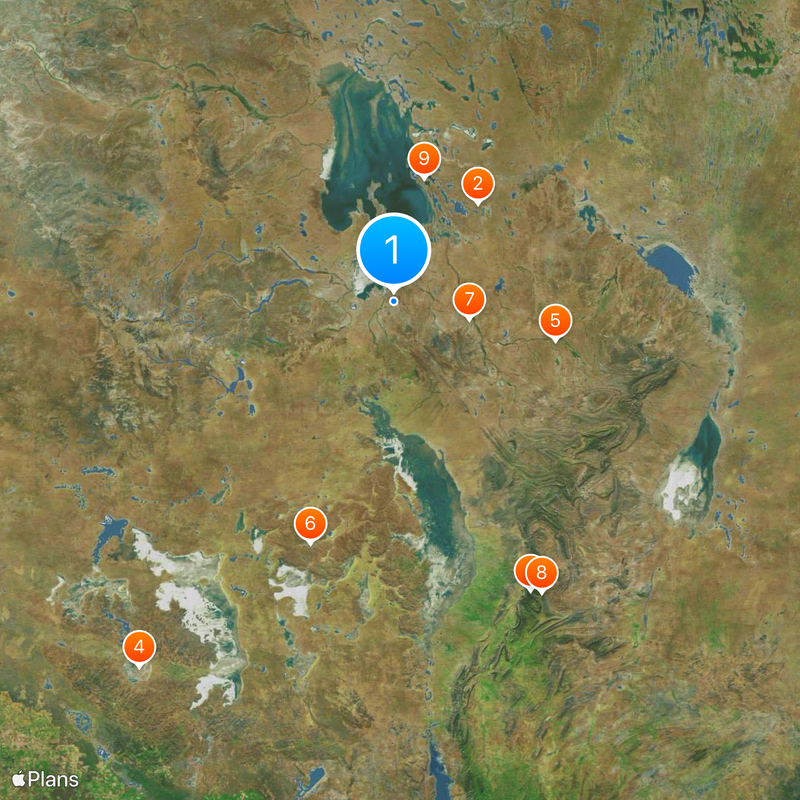Screen dimensions: 800x800
Task: Open the location pin numbered 7
Action: coord(468,299)
